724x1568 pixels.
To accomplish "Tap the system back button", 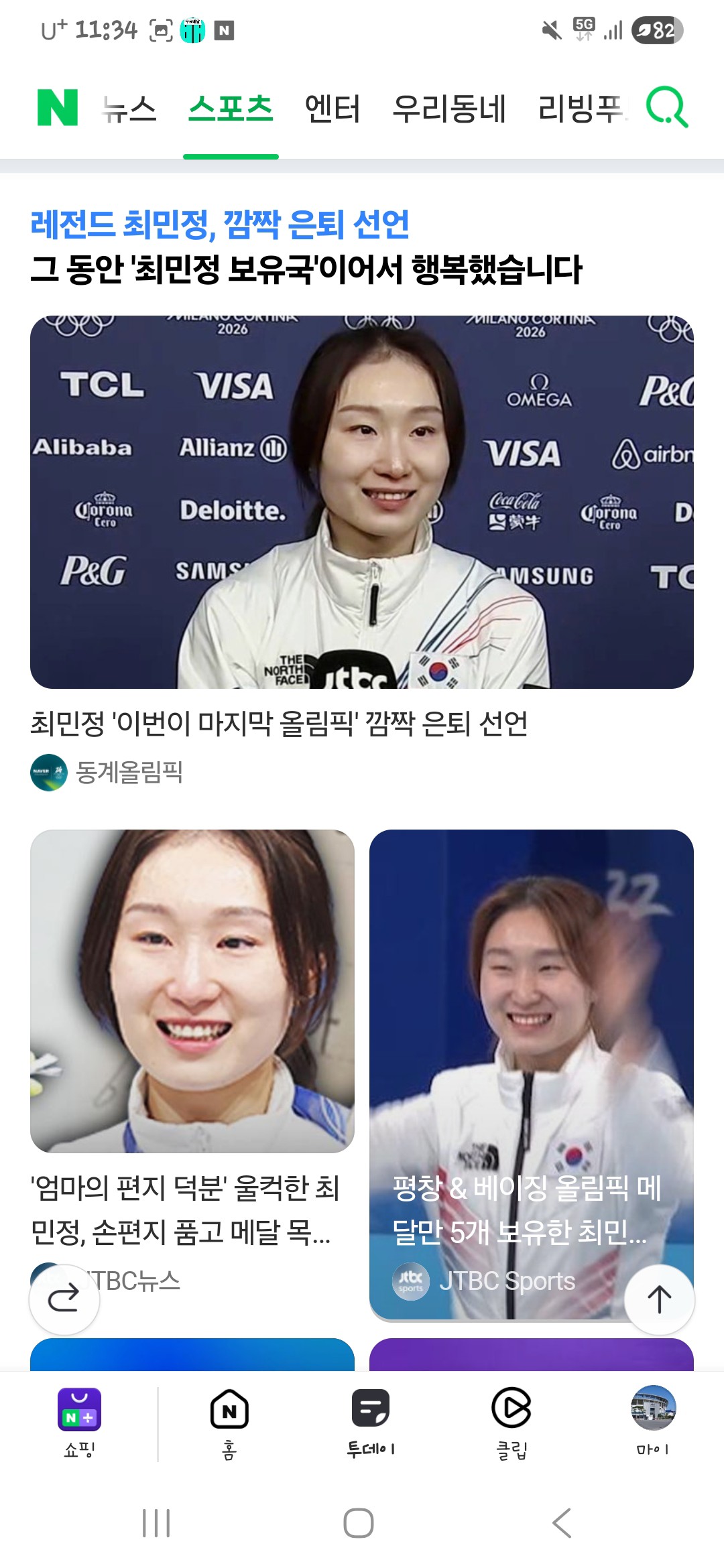I will click(562, 1522).
